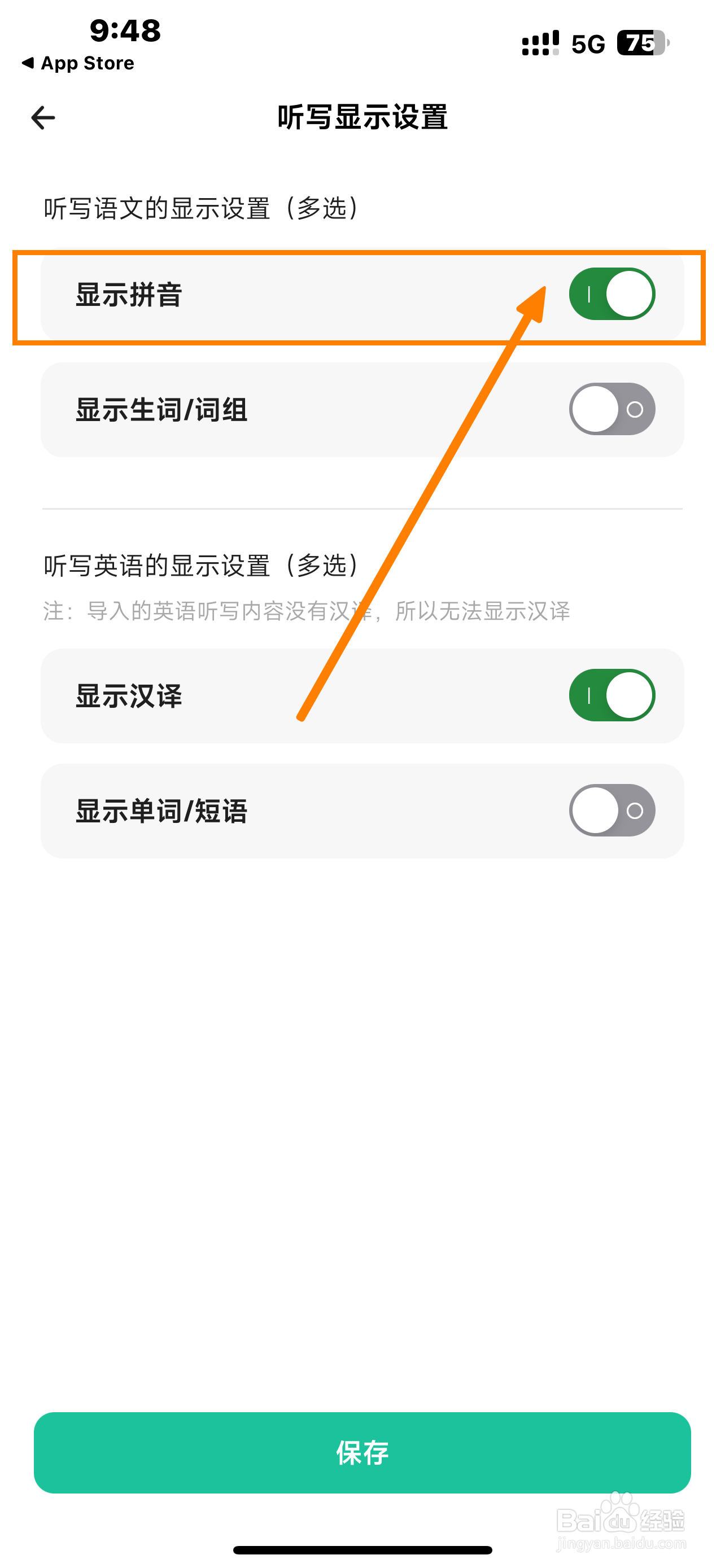Disable the 显示拼音 toggle
This screenshot has width=725, height=1568.
tap(610, 294)
